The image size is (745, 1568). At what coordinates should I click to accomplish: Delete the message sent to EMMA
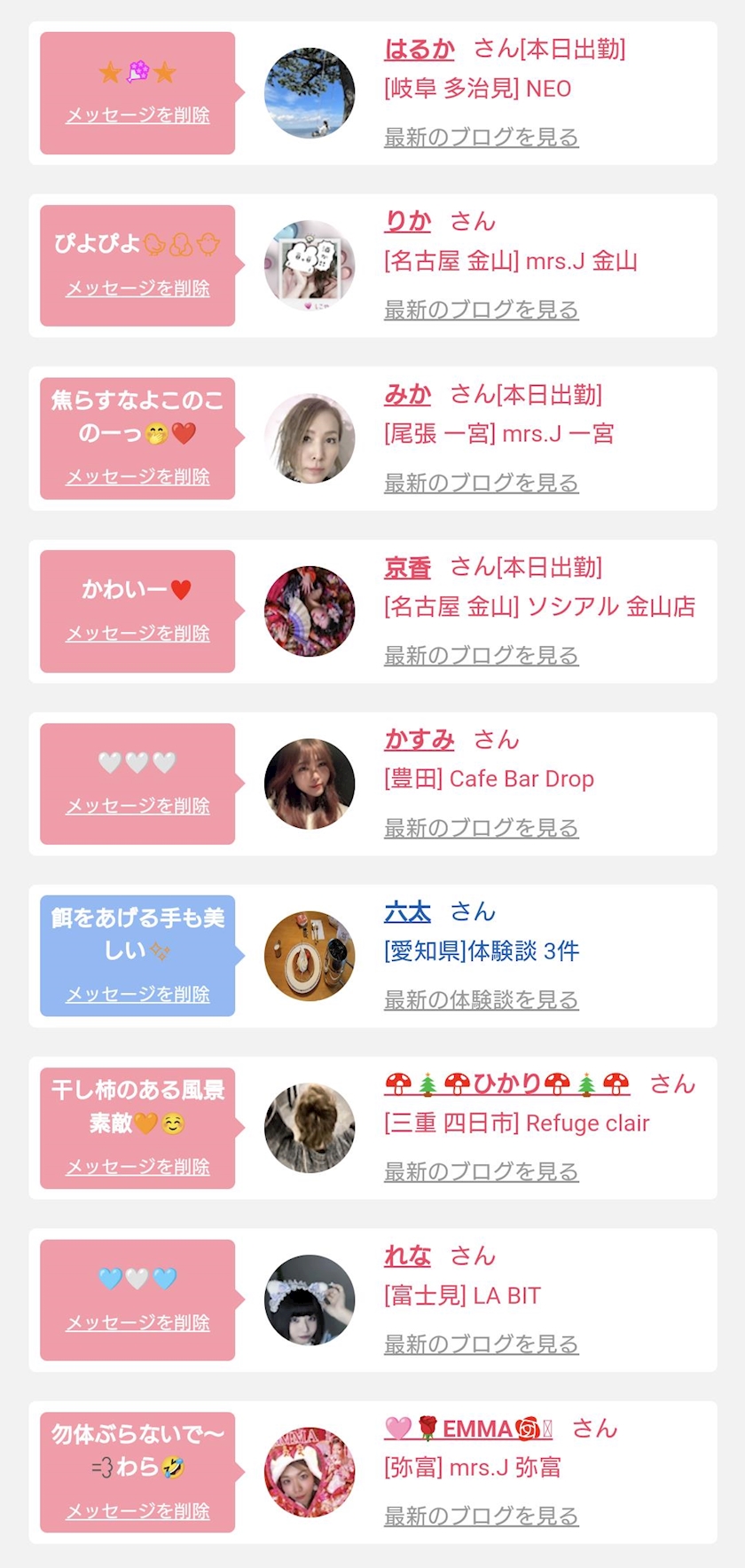coord(137,1511)
